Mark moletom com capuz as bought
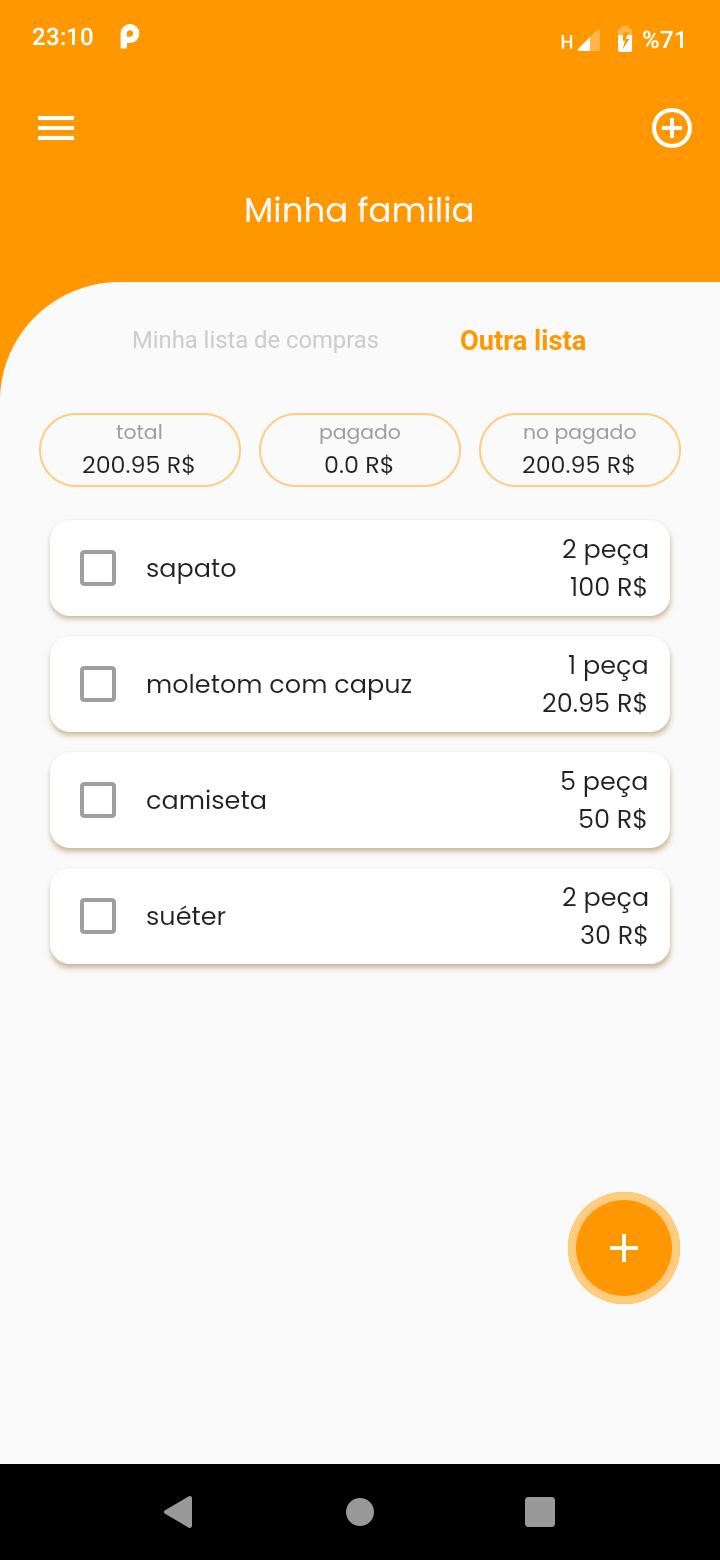This screenshot has height=1560, width=720. (x=98, y=684)
